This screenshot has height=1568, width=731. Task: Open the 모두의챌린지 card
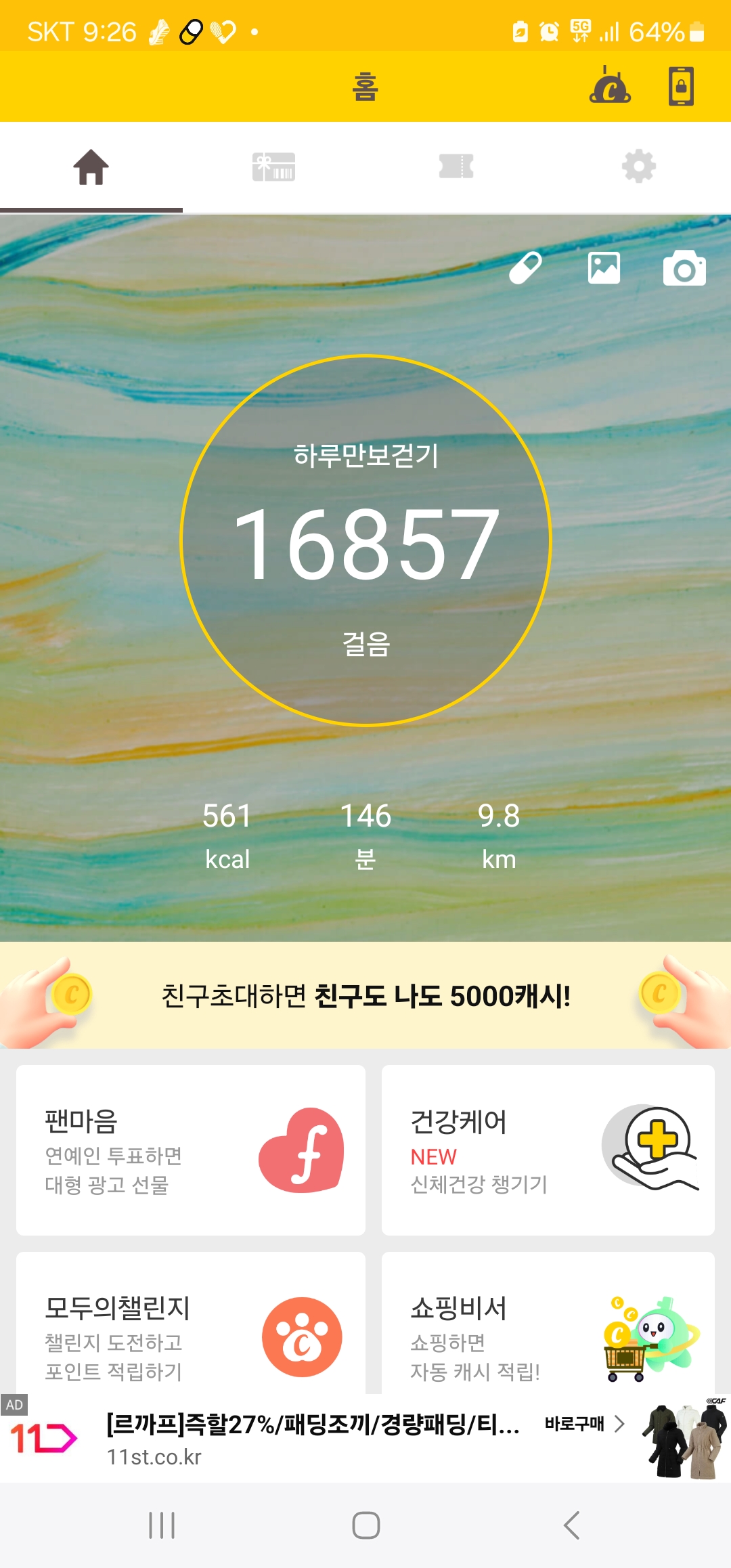191,1327
